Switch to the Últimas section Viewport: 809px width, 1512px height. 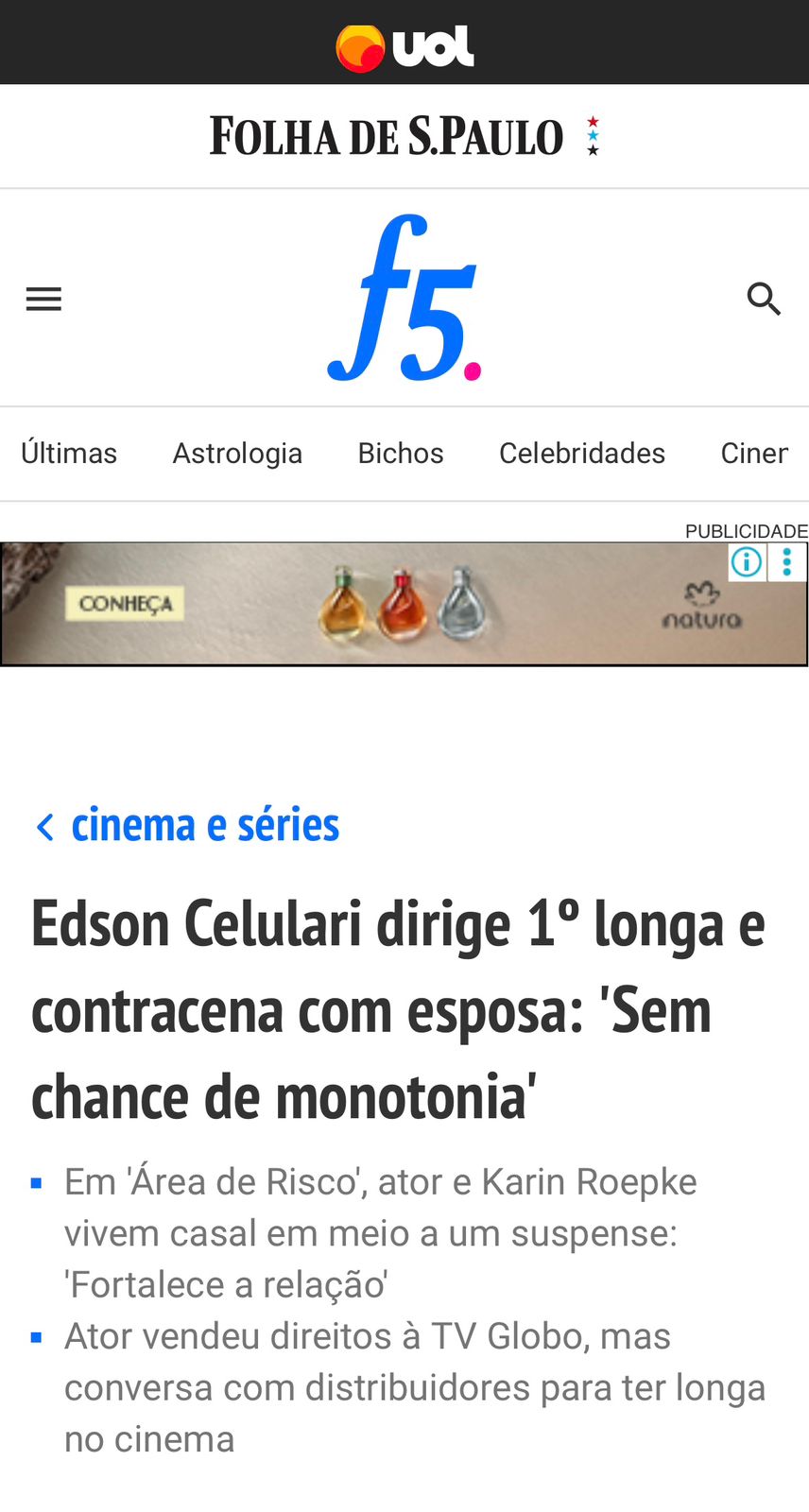(69, 454)
